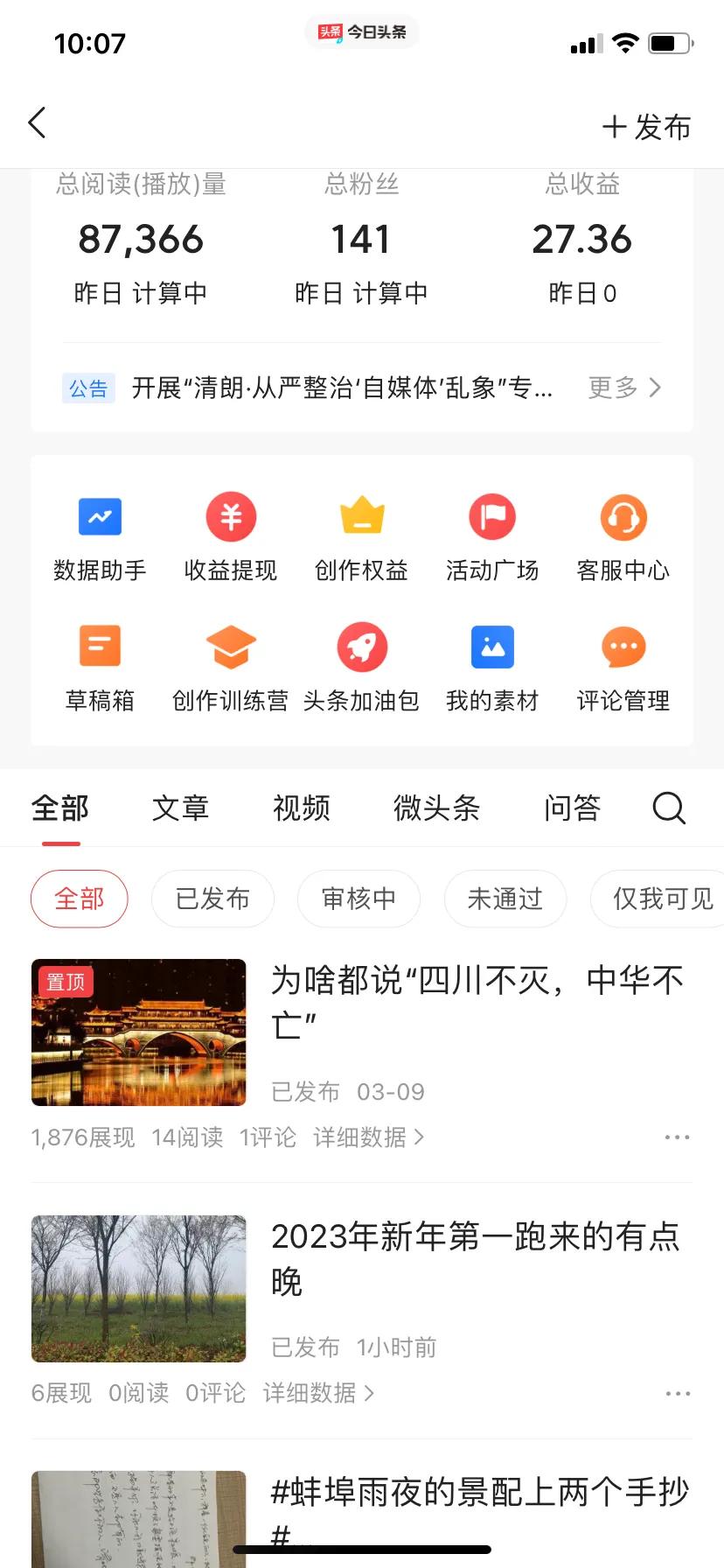Select the 创作权益 crown icon
Screen dimensions: 724x1568
(361, 536)
